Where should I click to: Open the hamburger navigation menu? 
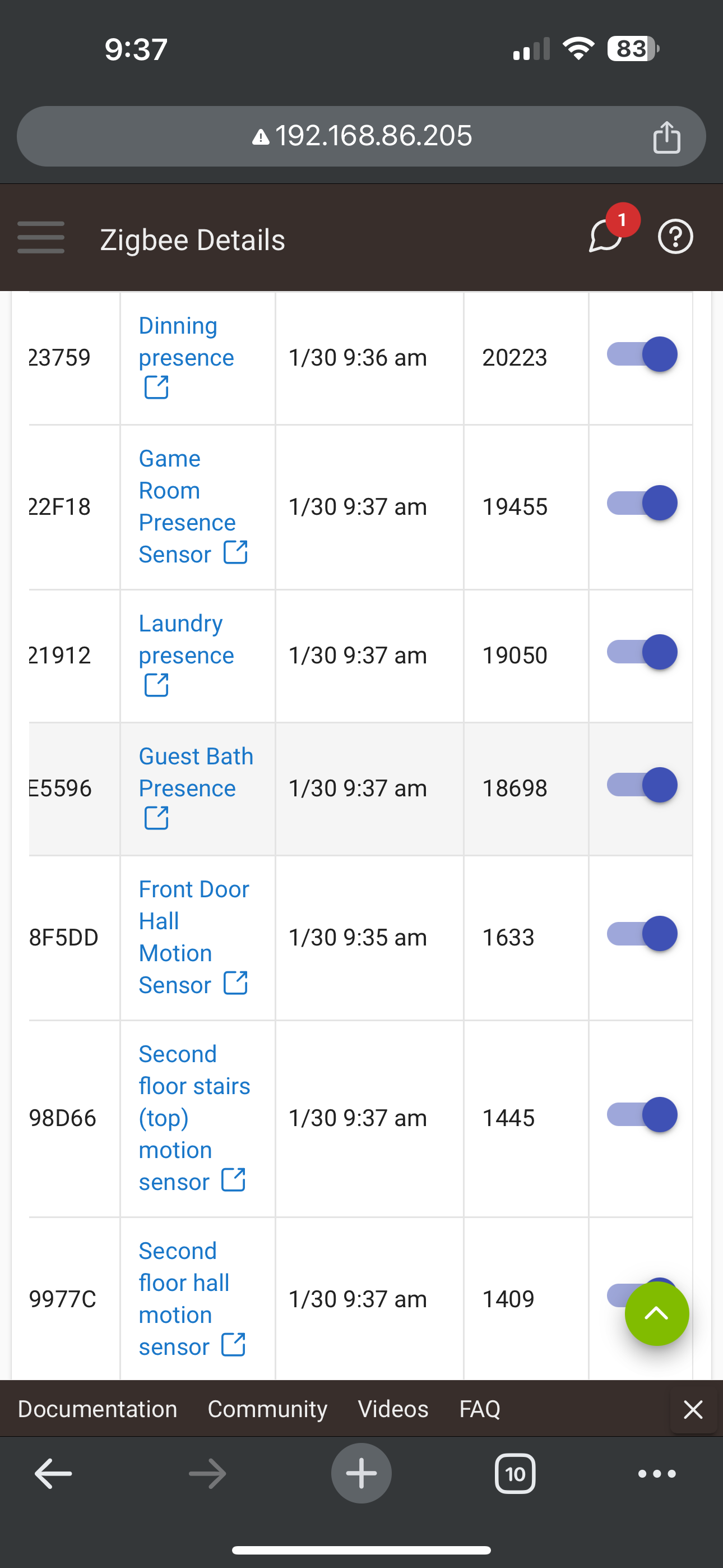[41, 237]
